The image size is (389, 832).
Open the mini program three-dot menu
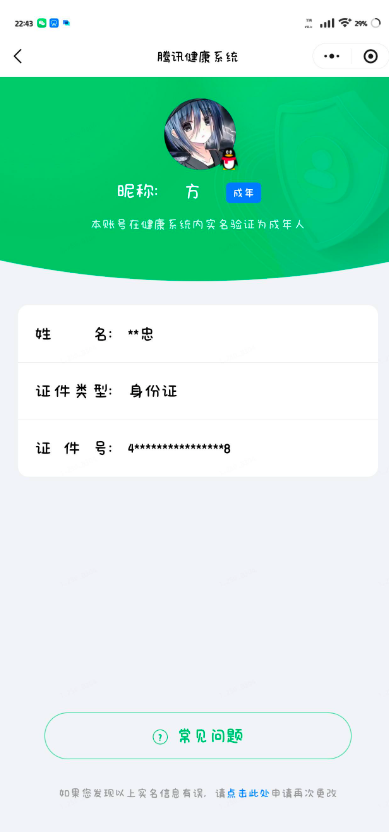point(332,56)
